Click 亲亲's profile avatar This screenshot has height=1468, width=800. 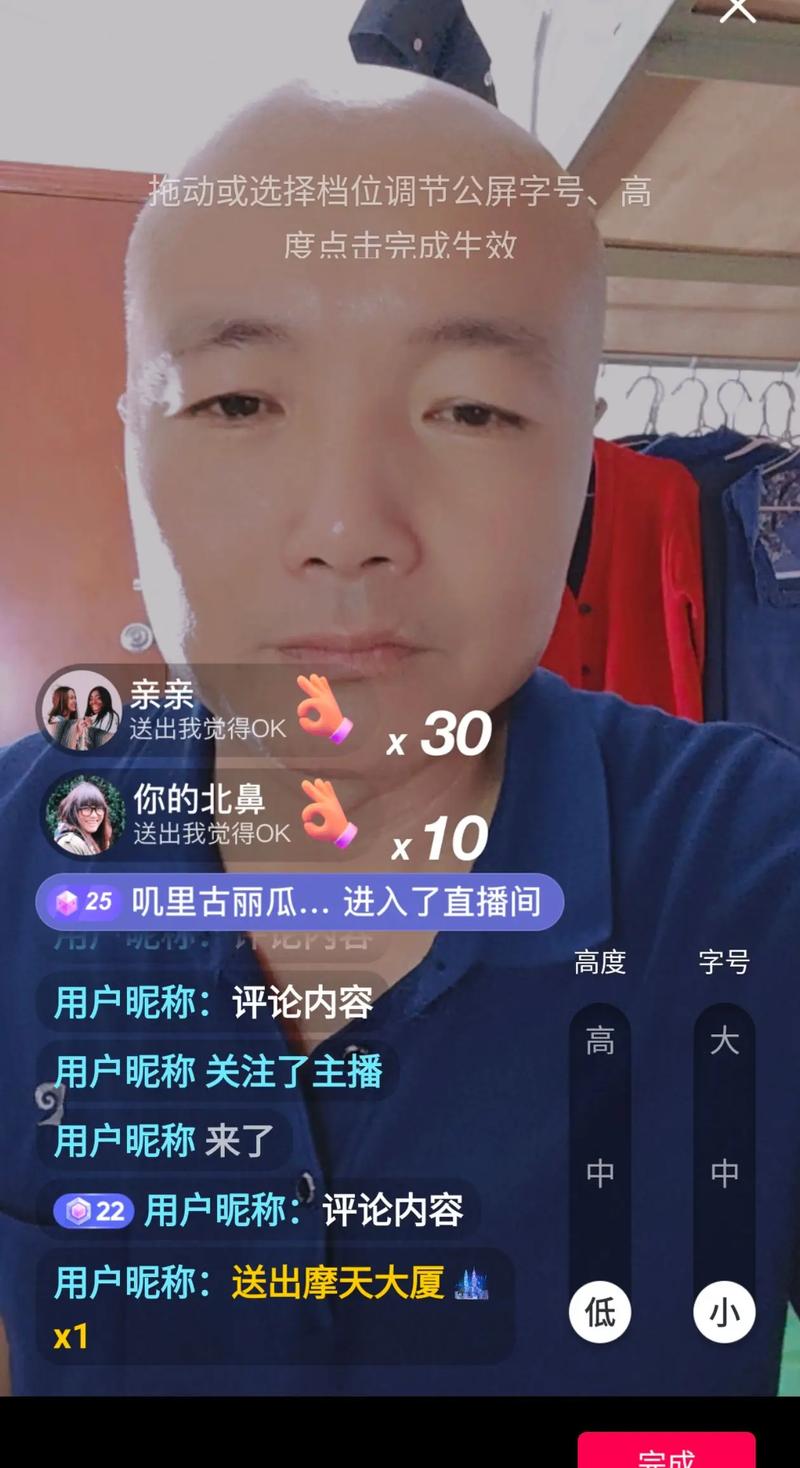click(85, 710)
